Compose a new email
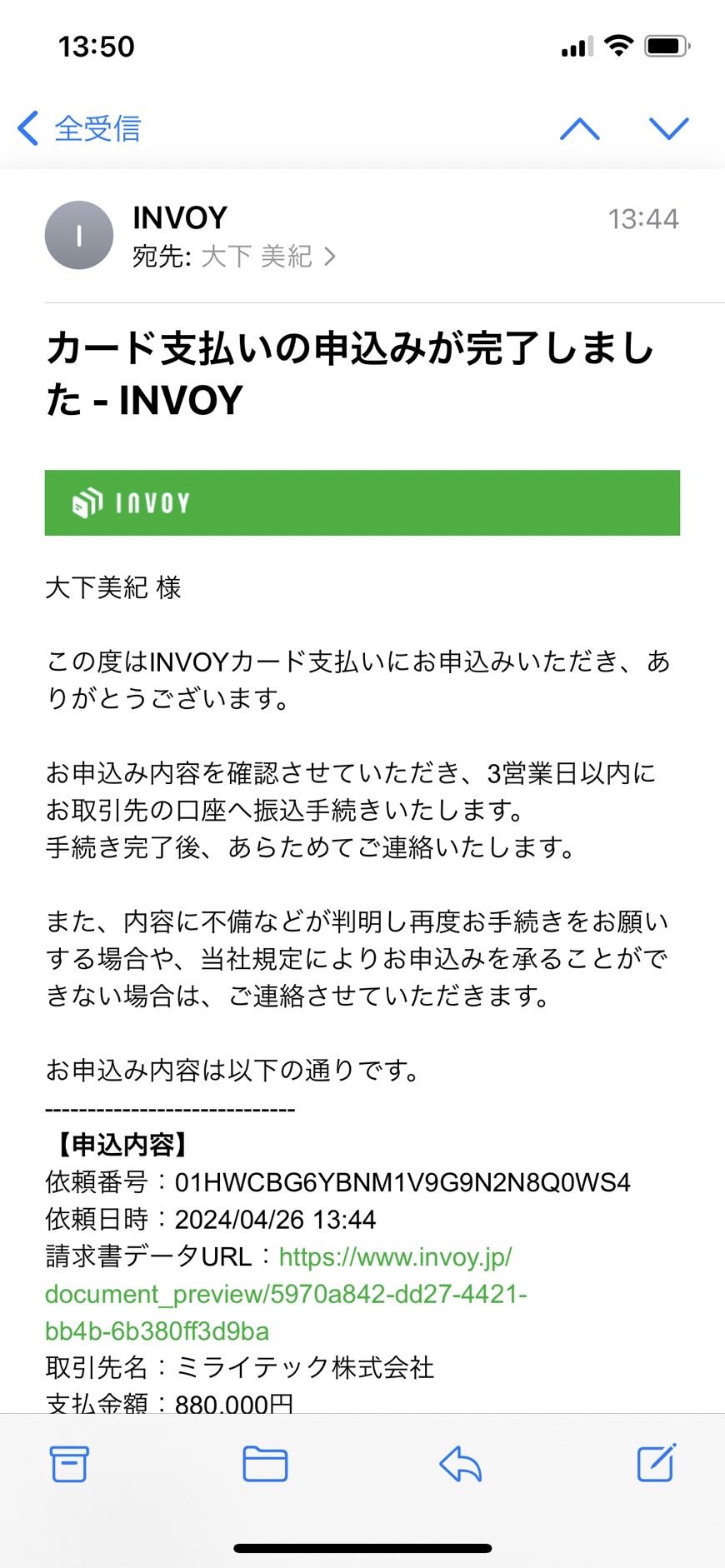This screenshot has width=725, height=1568. [x=657, y=1463]
